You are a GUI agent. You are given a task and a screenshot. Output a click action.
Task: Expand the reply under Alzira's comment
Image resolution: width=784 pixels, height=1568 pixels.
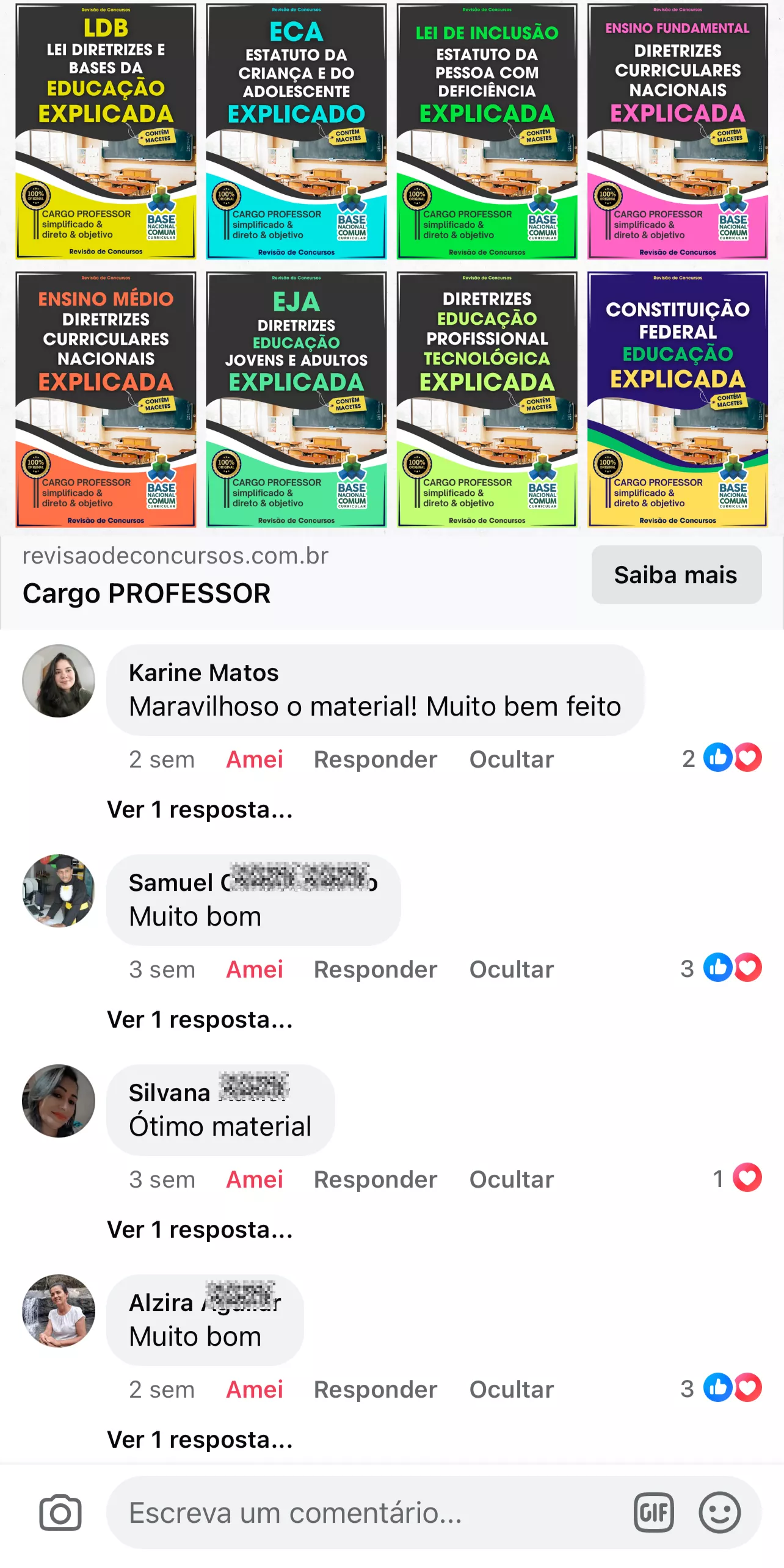200,1440
